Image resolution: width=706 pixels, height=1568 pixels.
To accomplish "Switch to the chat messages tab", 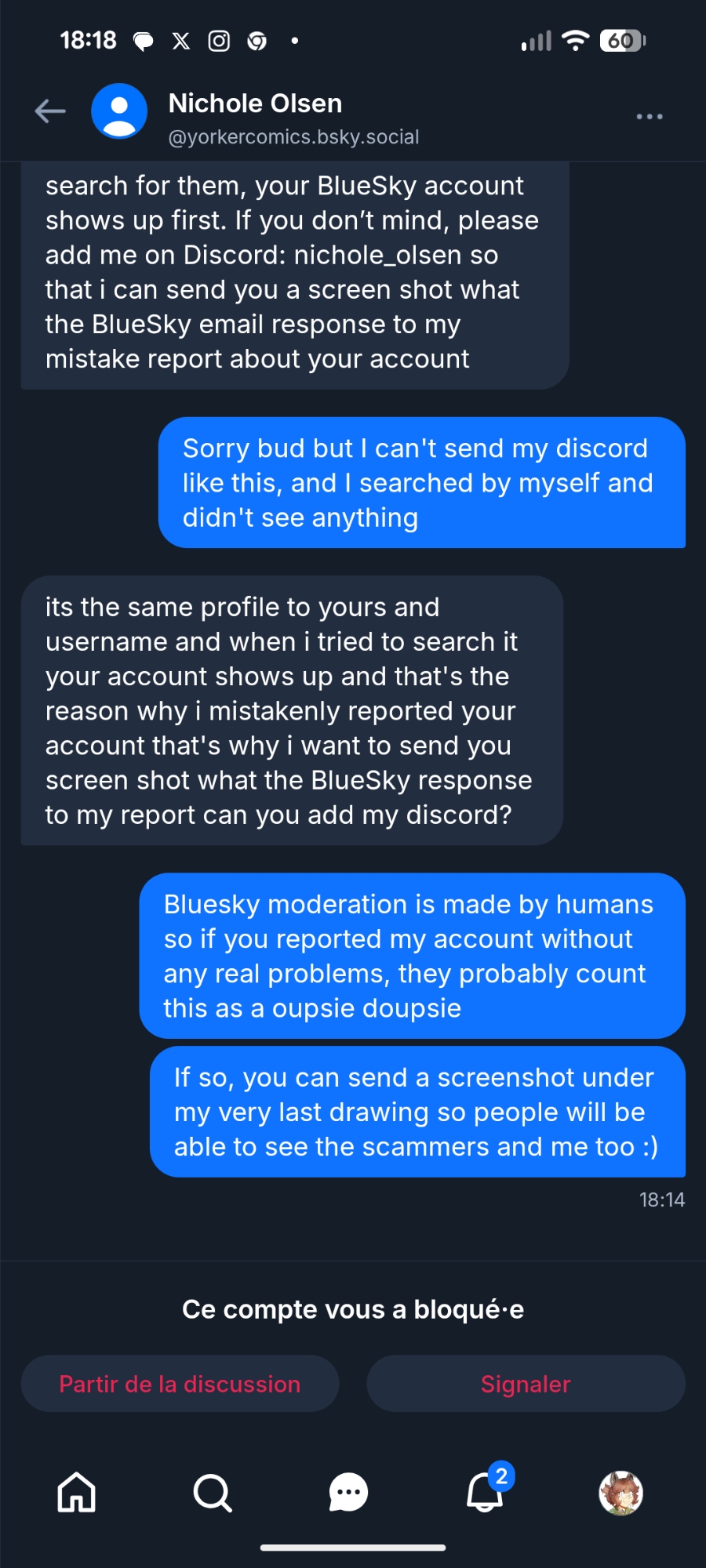I will pos(348,1492).
